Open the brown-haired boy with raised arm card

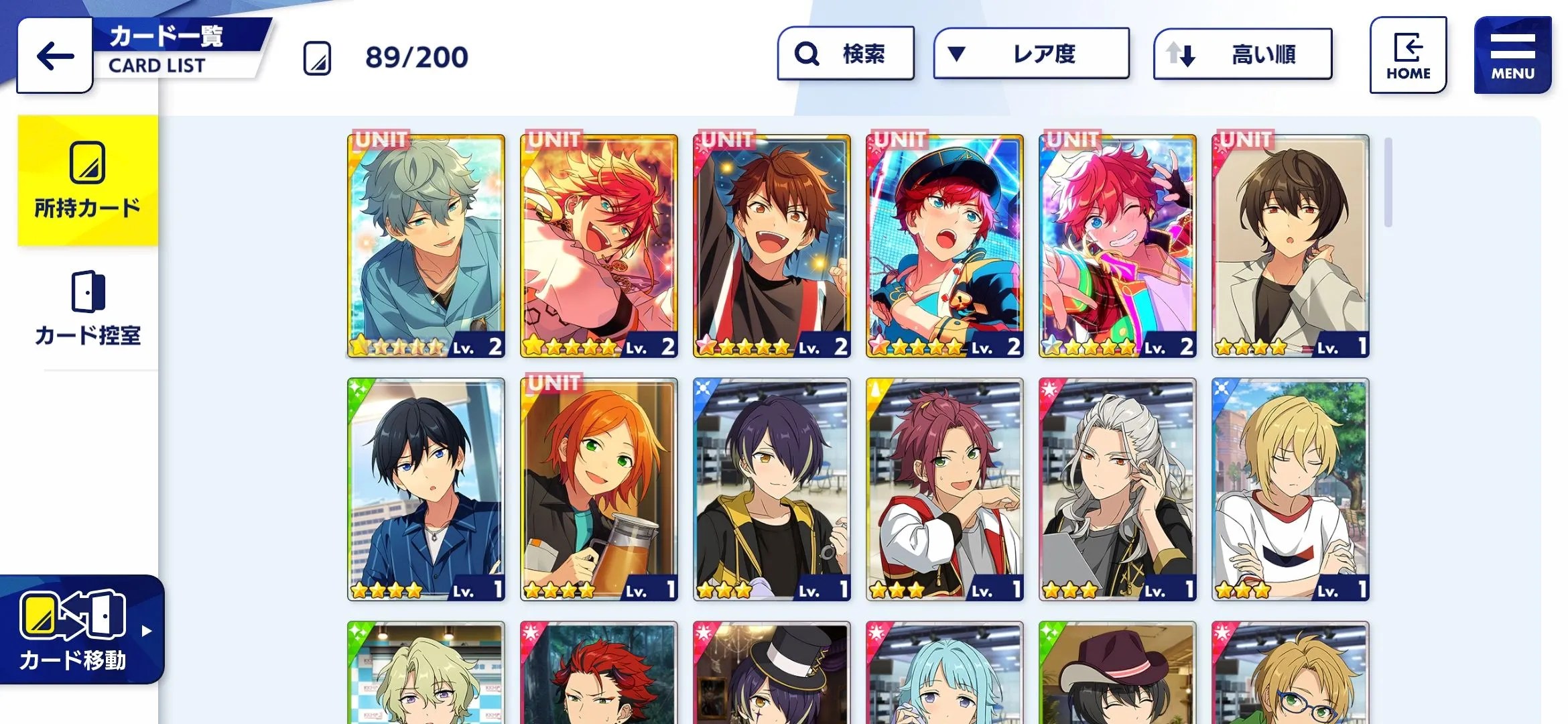click(x=771, y=245)
